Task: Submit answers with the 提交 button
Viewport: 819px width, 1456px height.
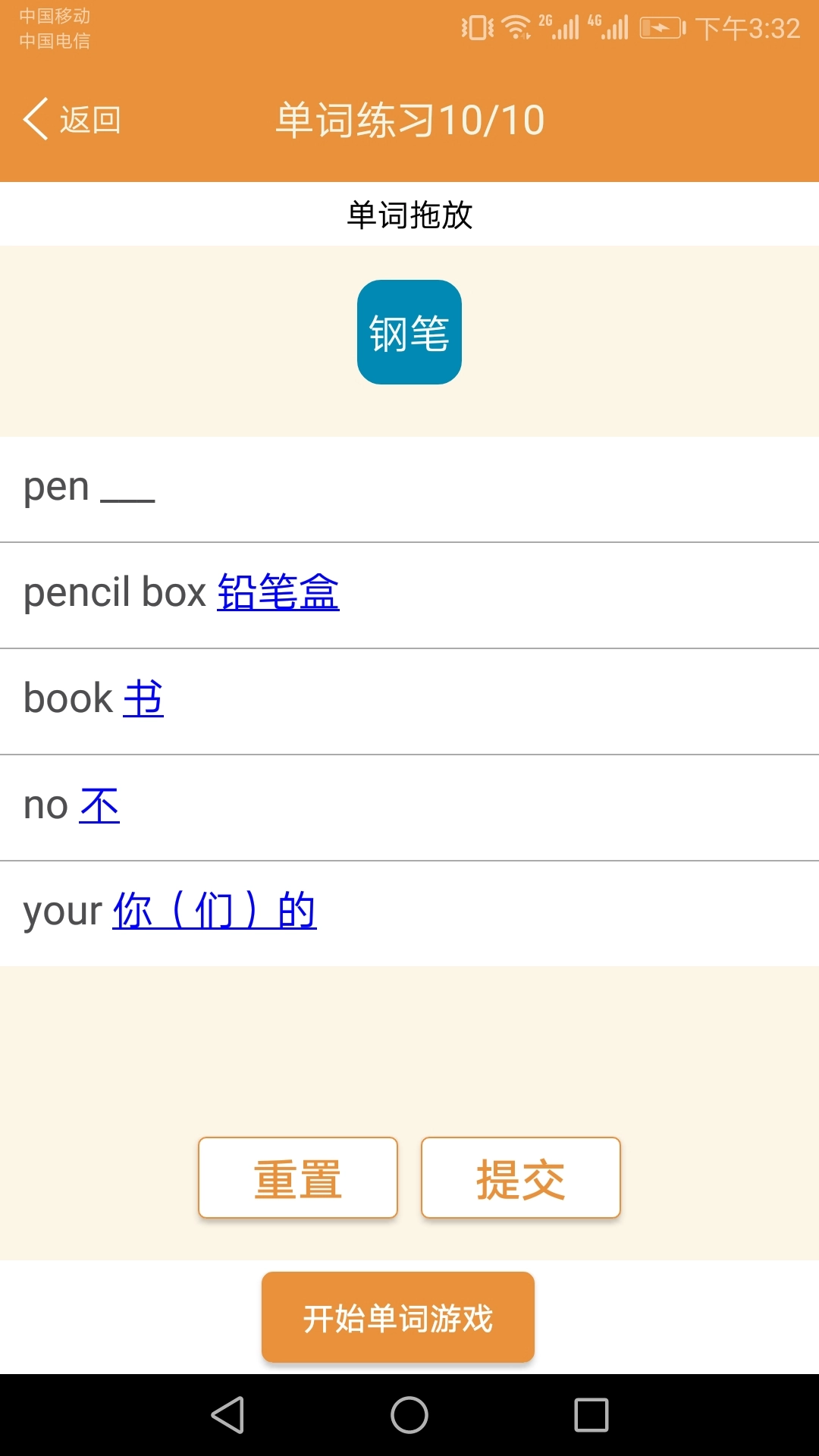Action: click(521, 1178)
